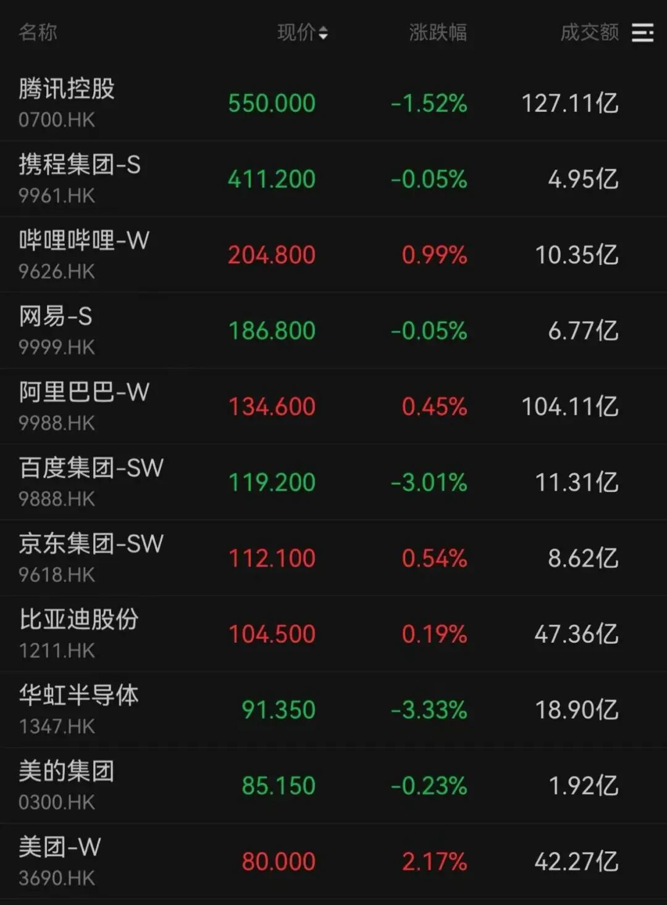The width and height of the screenshot is (667, 905).
Task: Sort the list by 涨跌幅
Action: pos(438,33)
